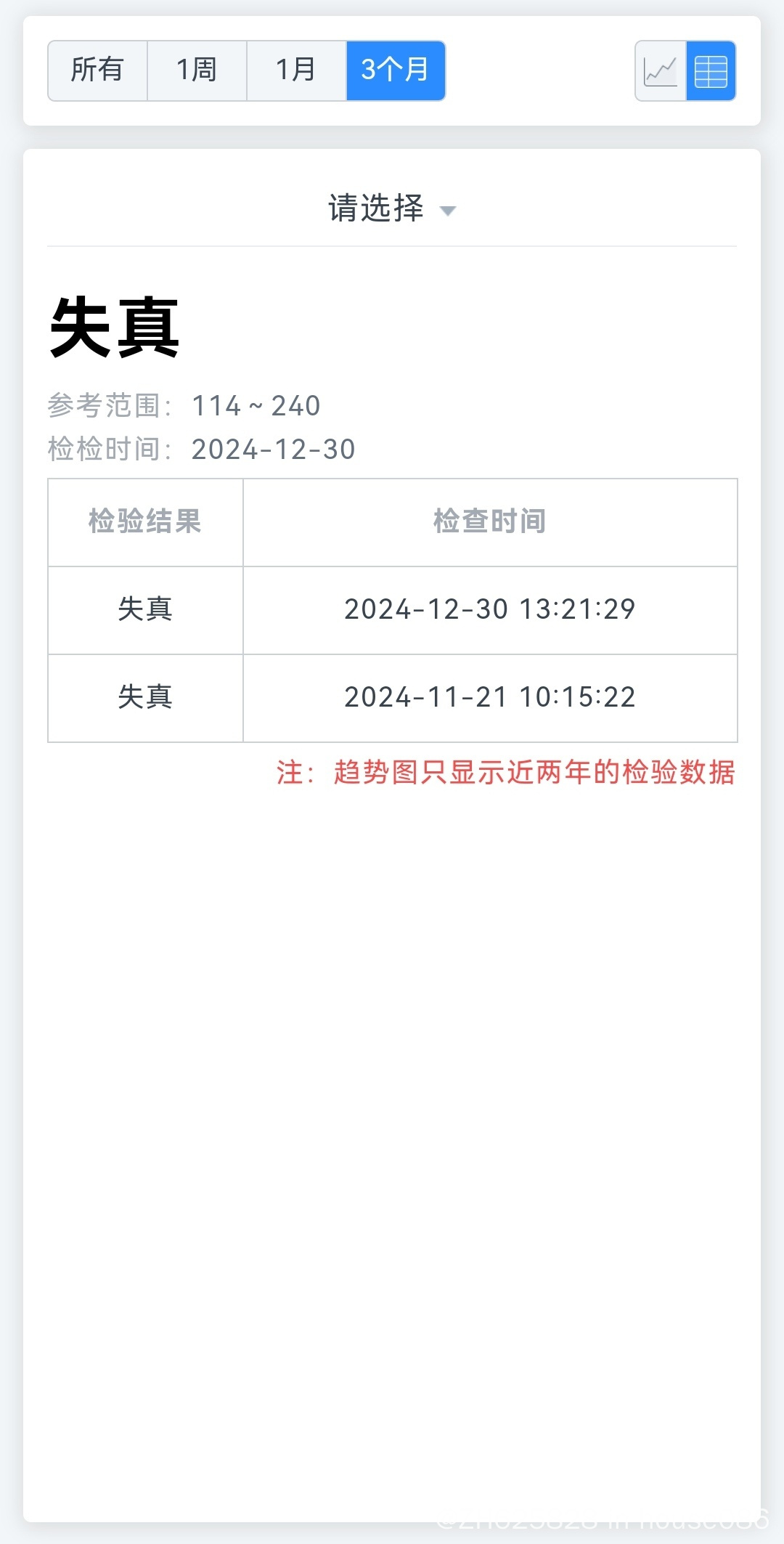Expand the 请选择 dropdown
Viewport: 784px width, 1544px height.
pos(392,208)
